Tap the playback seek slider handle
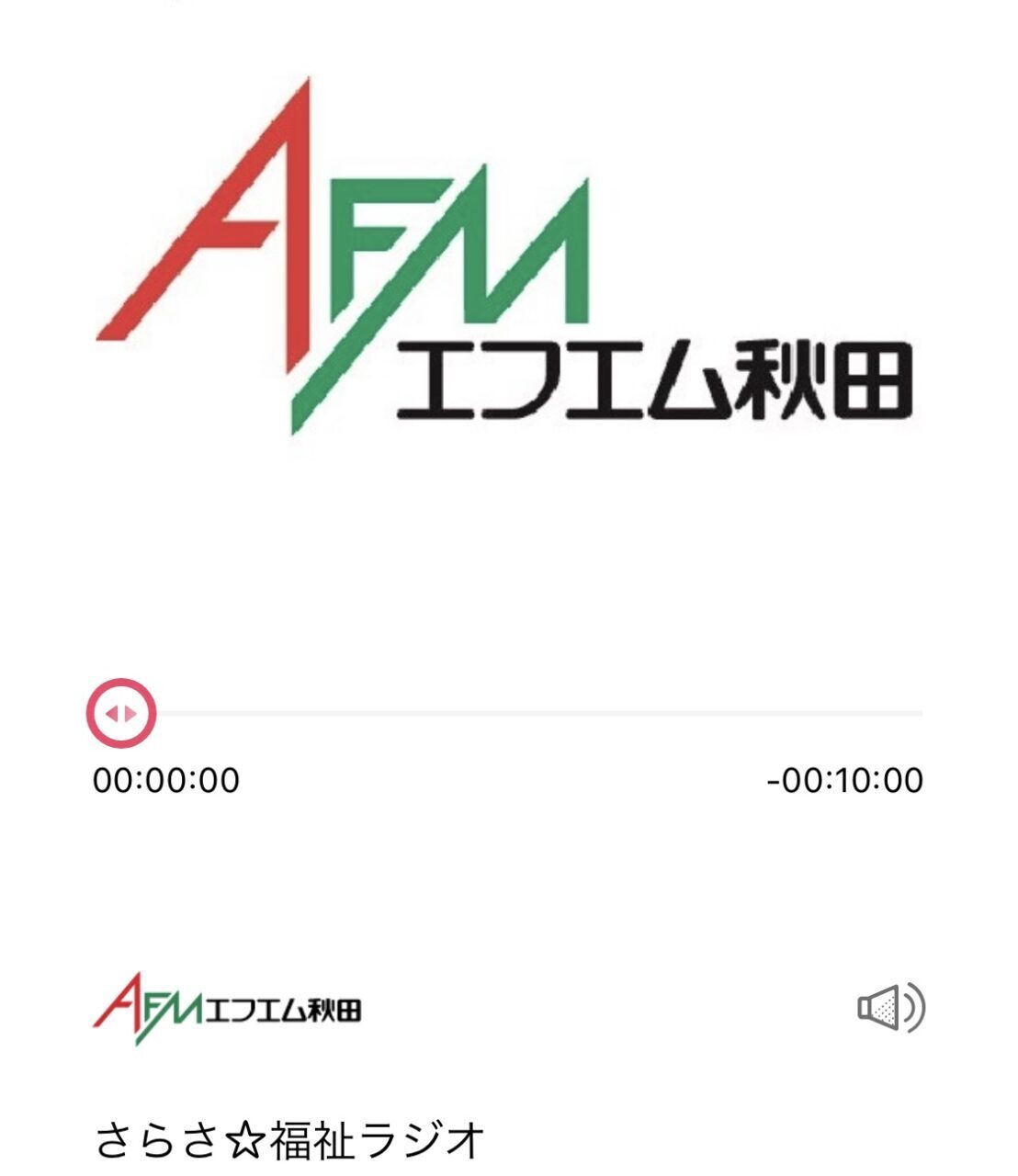The height and width of the screenshot is (1176, 1018). [x=121, y=713]
